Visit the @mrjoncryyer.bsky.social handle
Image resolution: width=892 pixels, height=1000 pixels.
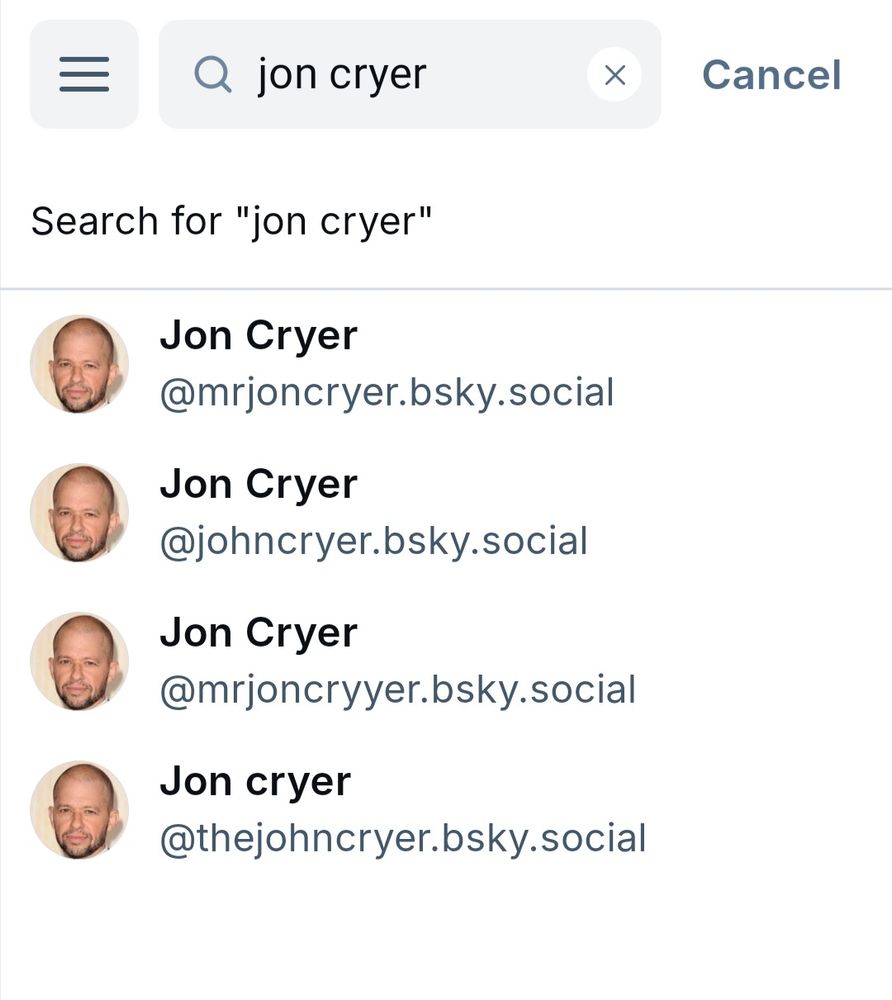[397, 688]
